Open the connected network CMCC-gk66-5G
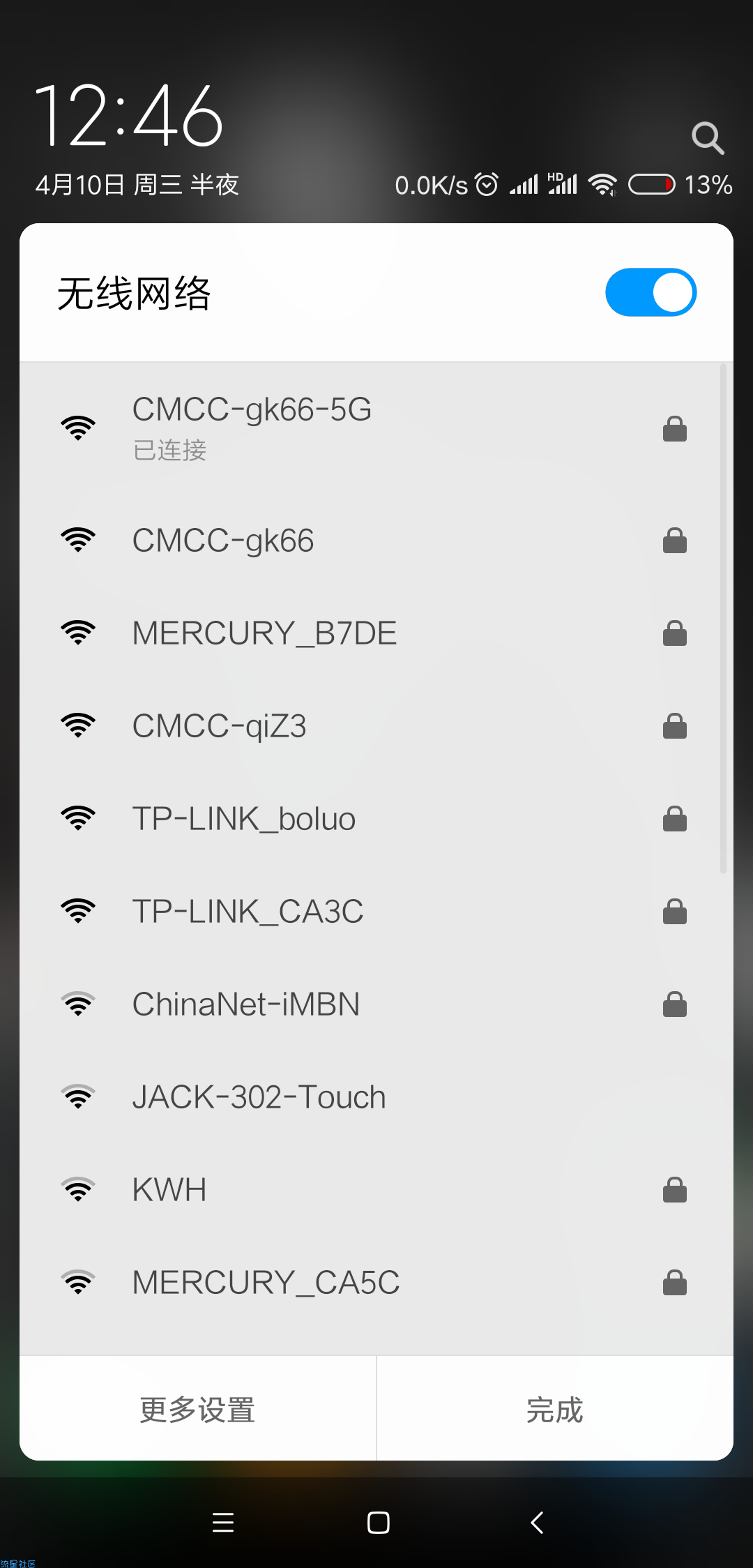The height and width of the screenshot is (1568, 753). (376, 427)
